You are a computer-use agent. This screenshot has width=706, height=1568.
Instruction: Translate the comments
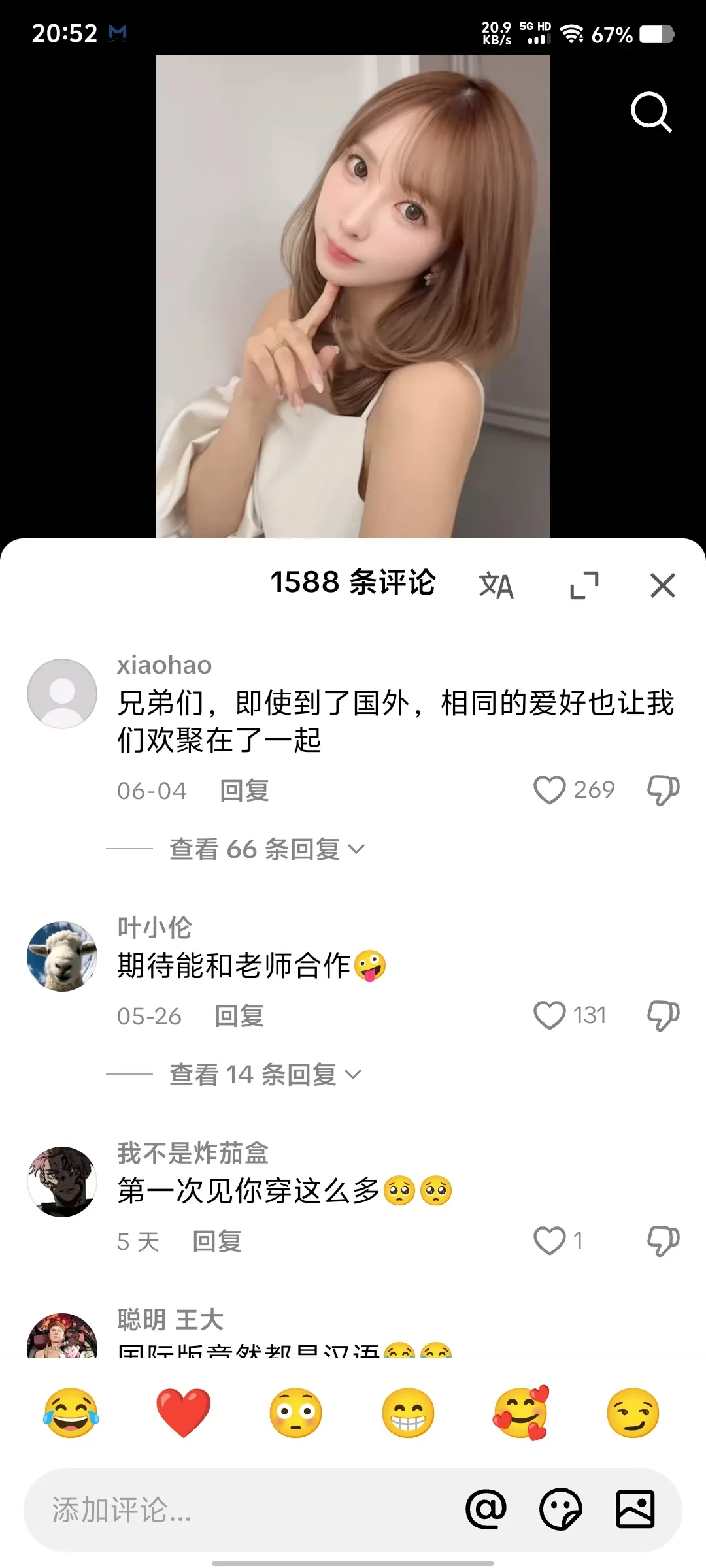(496, 585)
